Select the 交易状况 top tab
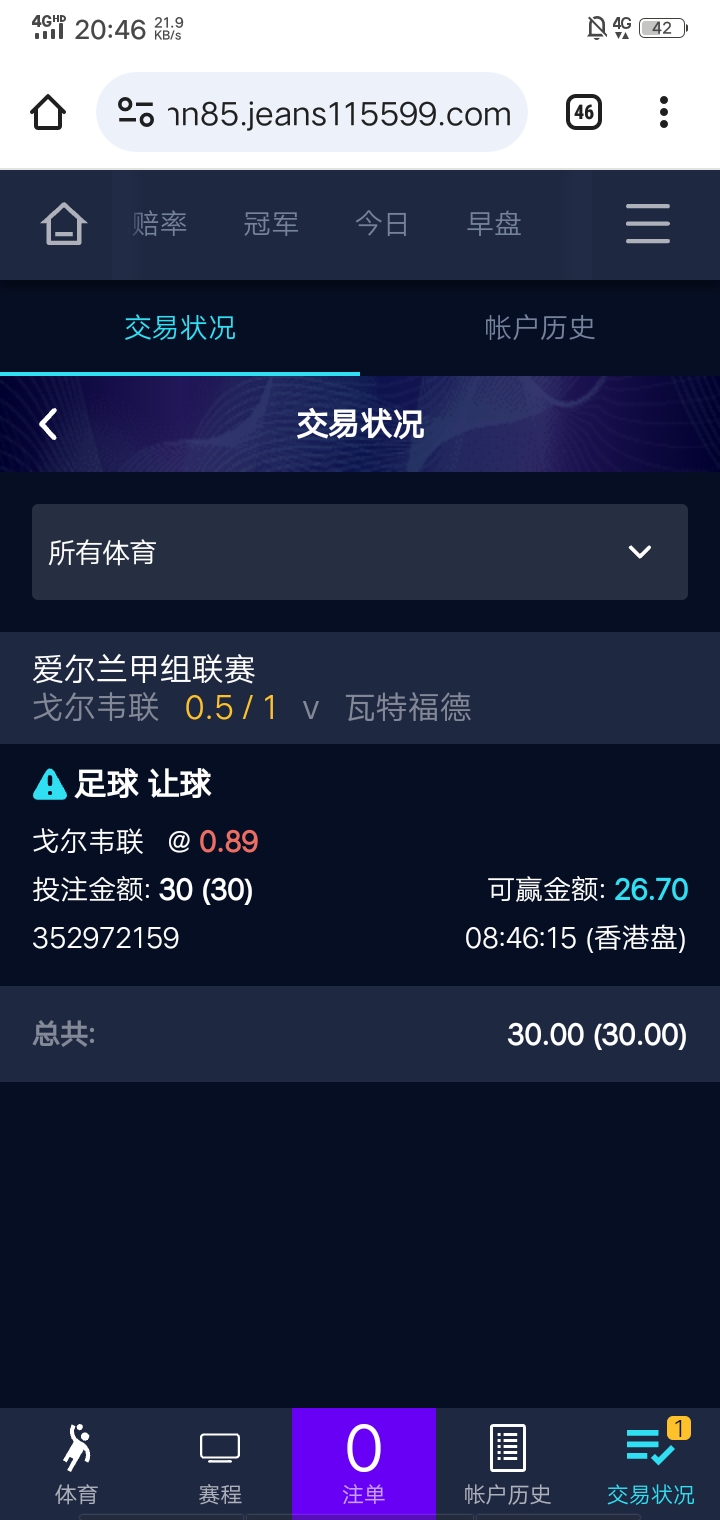The width and height of the screenshot is (720, 1520). coord(180,328)
